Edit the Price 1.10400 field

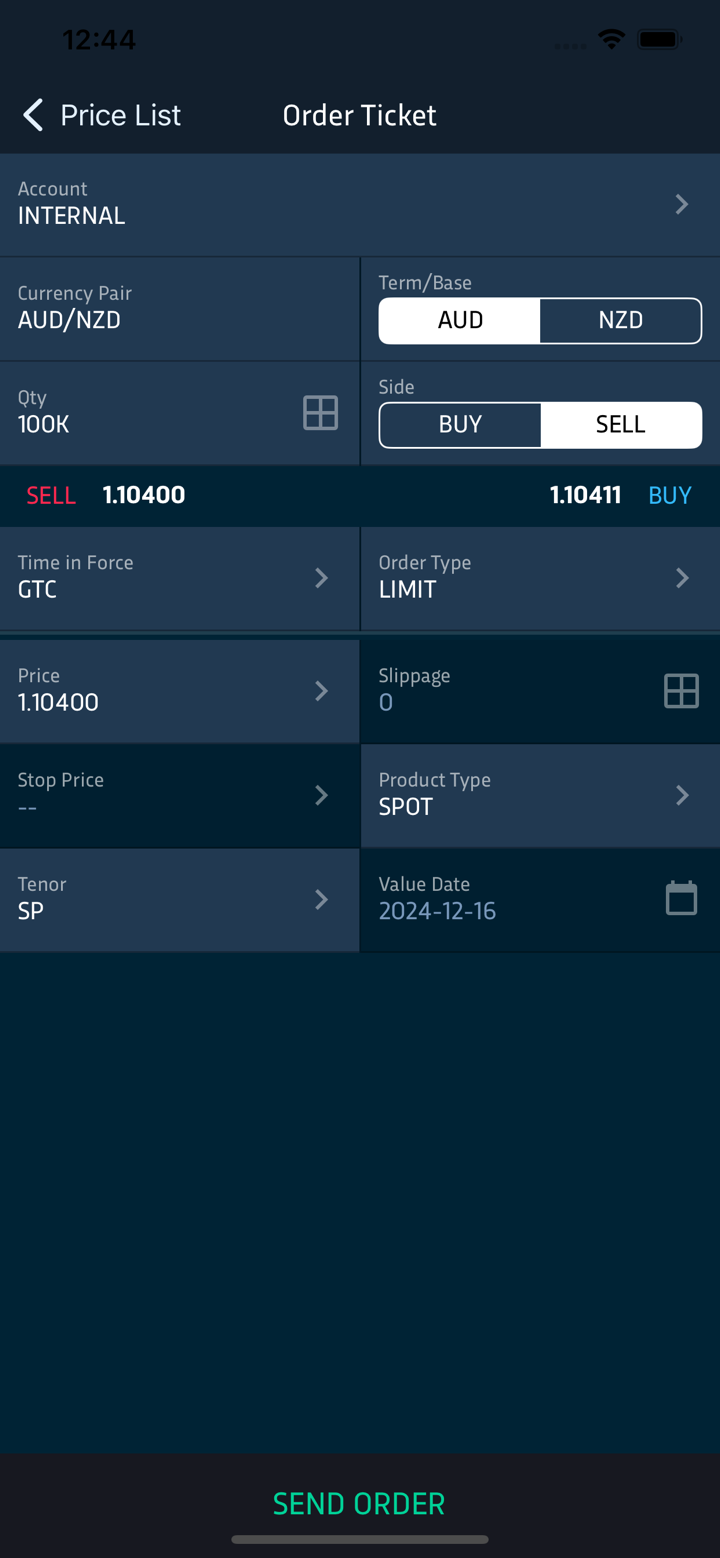click(180, 690)
